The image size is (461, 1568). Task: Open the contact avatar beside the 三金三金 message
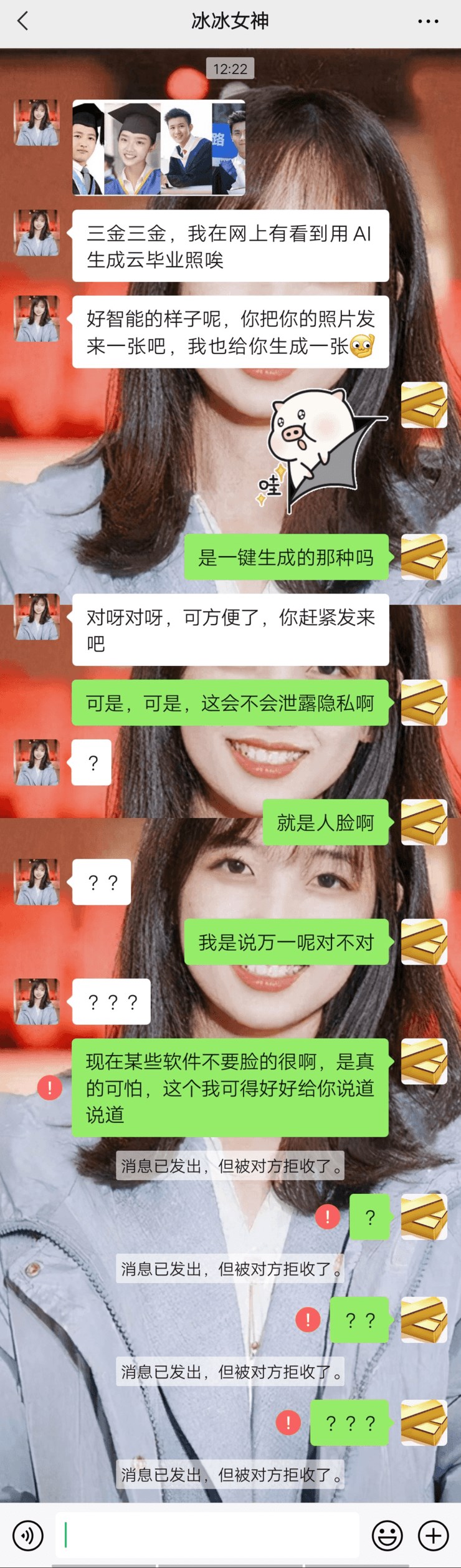point(37,233)
